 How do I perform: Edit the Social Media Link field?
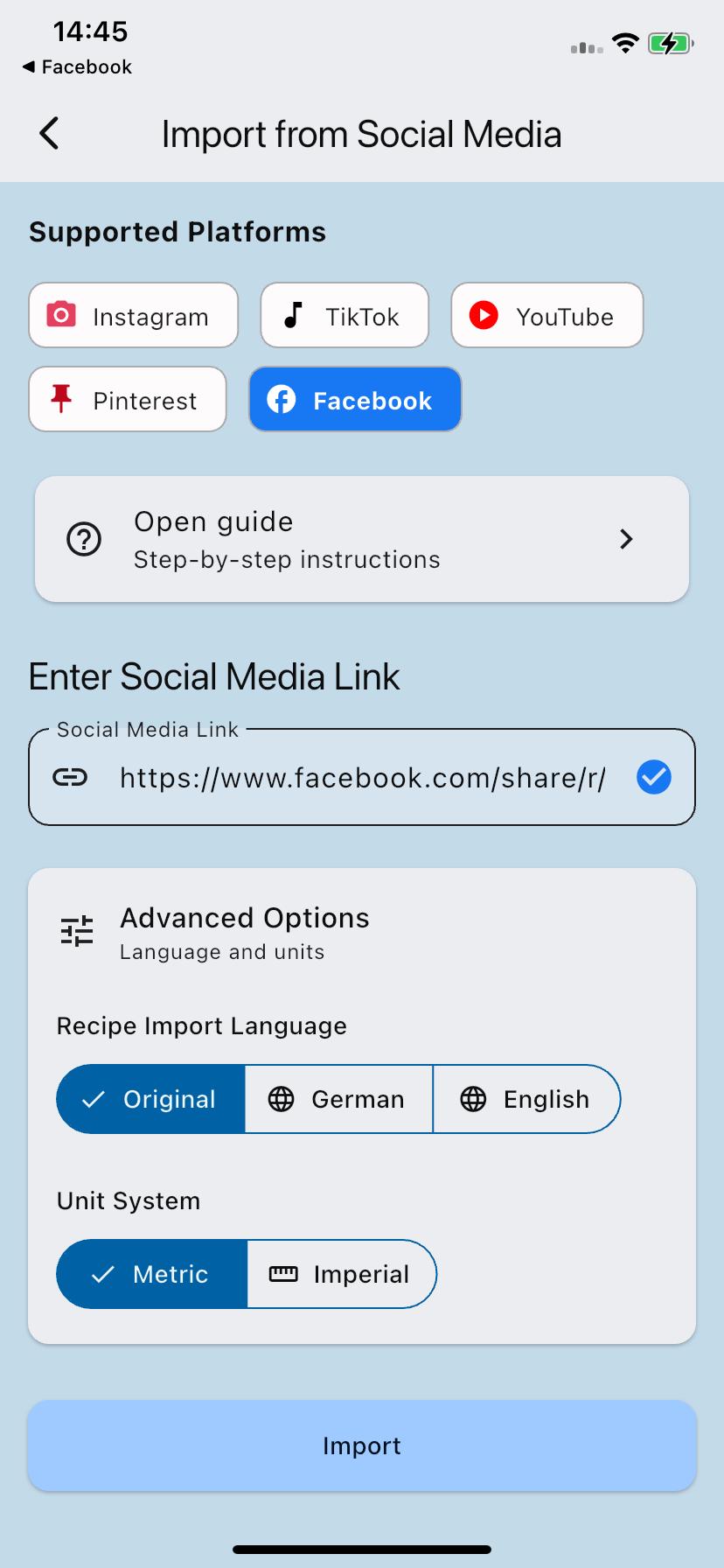click(x=362, y=777)
